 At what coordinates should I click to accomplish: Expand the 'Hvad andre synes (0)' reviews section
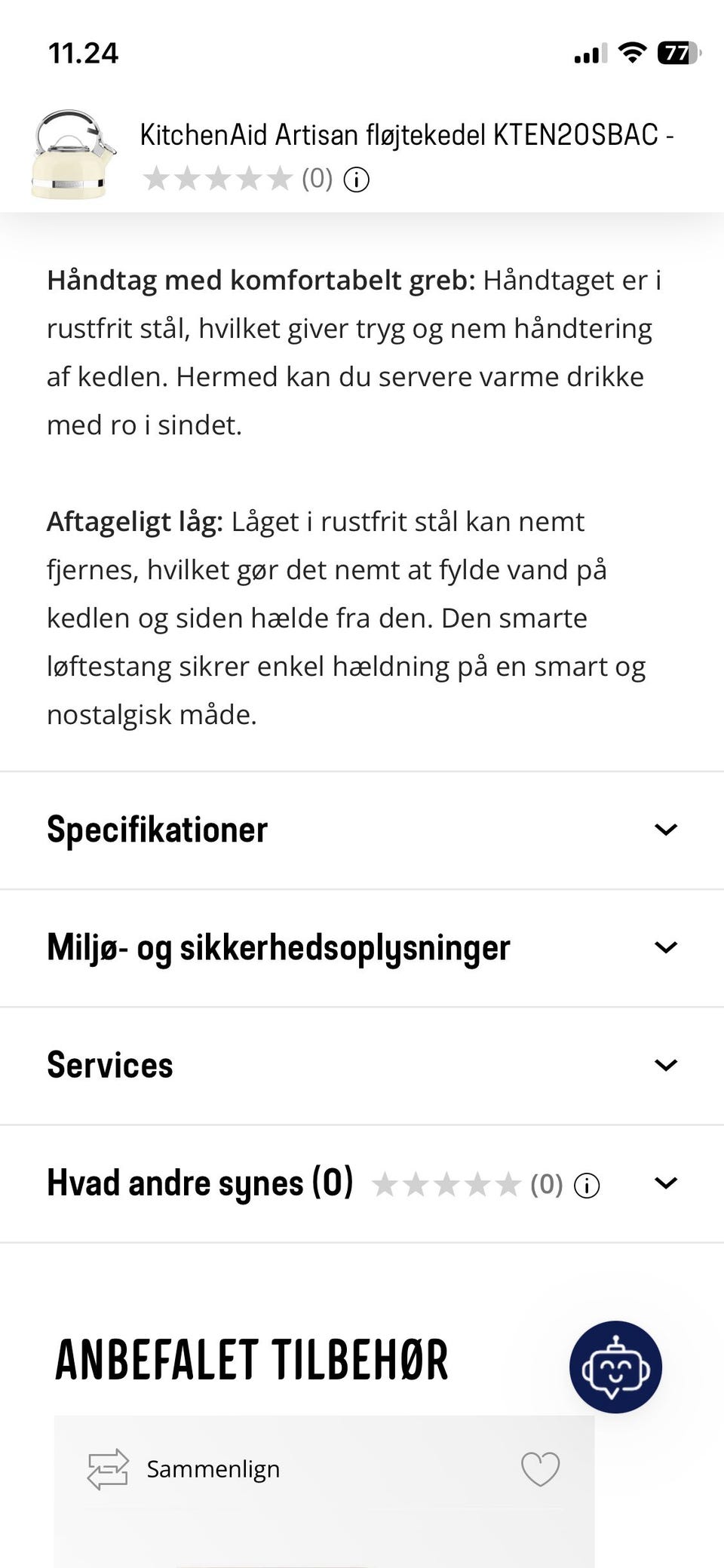click(x=200, y=1183)
